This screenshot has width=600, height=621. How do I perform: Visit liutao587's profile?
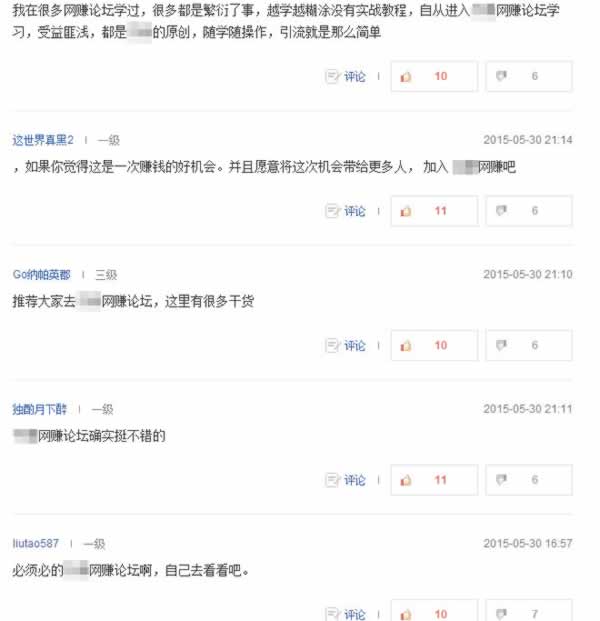point(36,543)
